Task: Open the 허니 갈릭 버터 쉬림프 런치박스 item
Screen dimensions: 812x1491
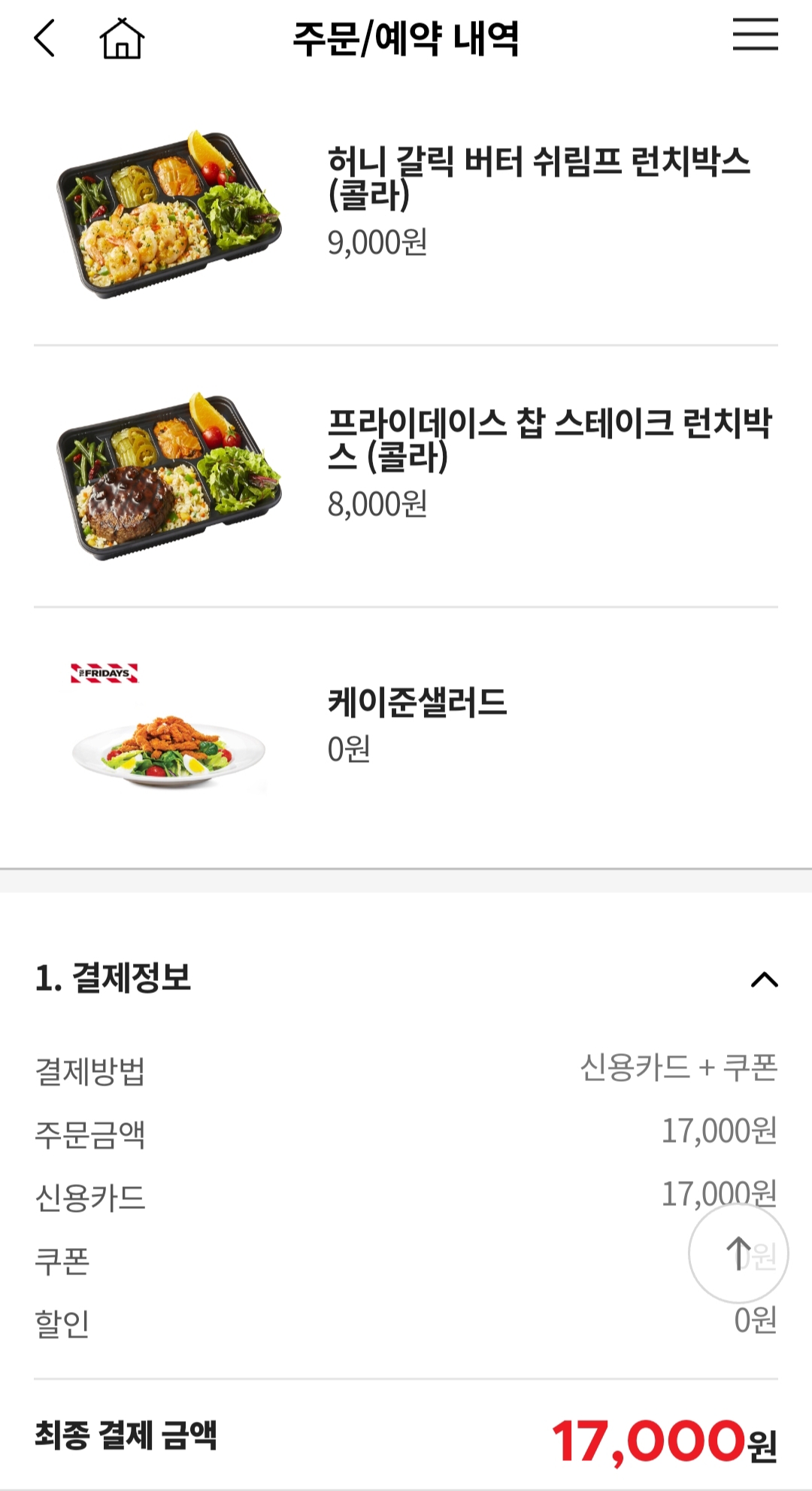Action: [x=538, y=178]
